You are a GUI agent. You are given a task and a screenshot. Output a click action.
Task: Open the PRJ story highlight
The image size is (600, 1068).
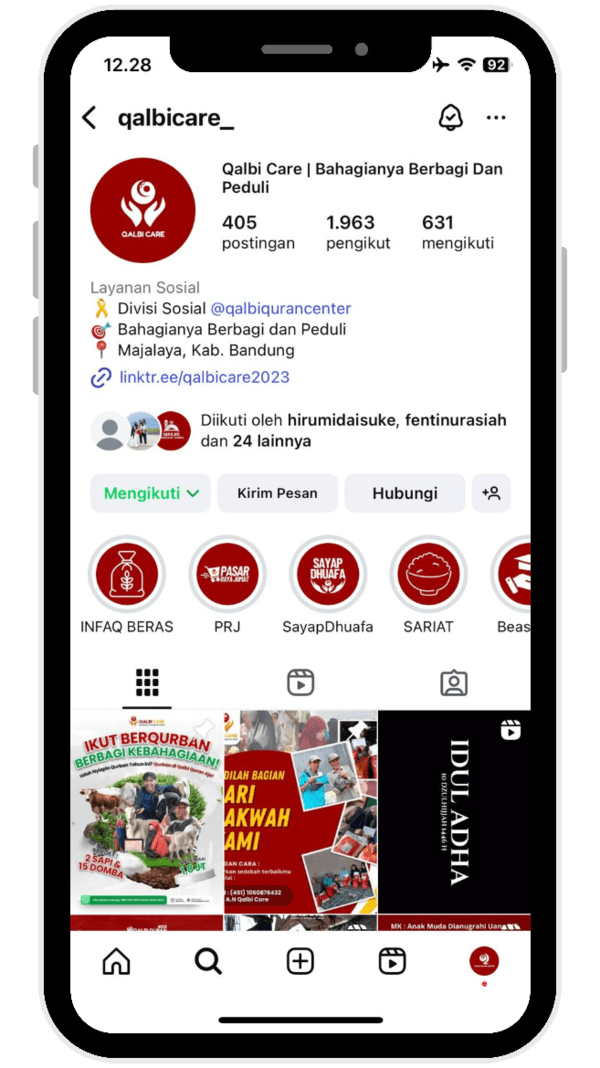pos(226,574)
